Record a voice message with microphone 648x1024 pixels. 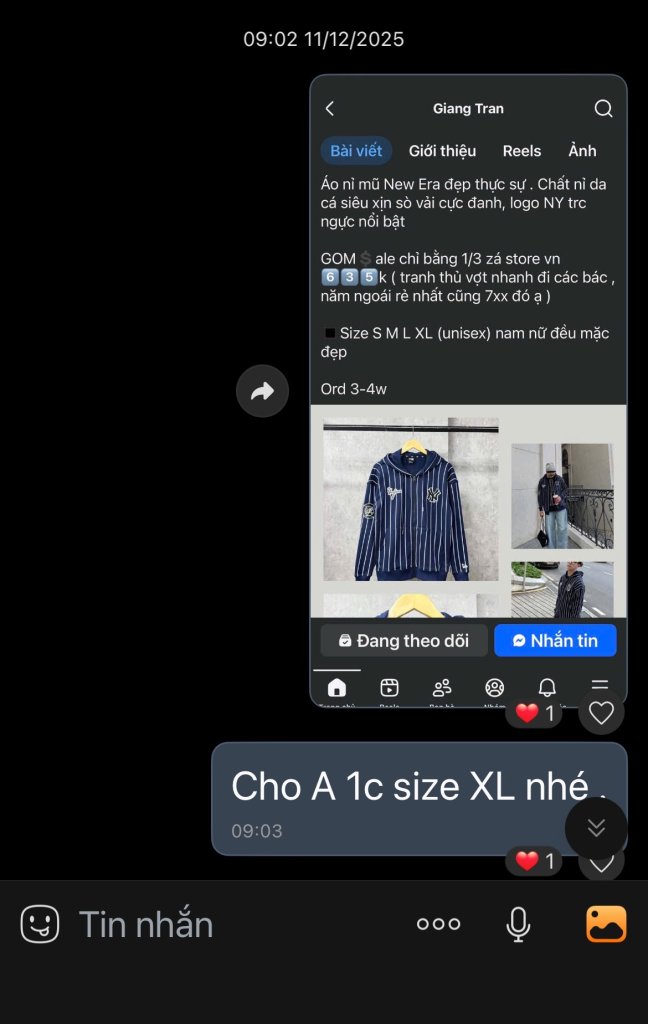pyautogui.click(x=518, y=924)
